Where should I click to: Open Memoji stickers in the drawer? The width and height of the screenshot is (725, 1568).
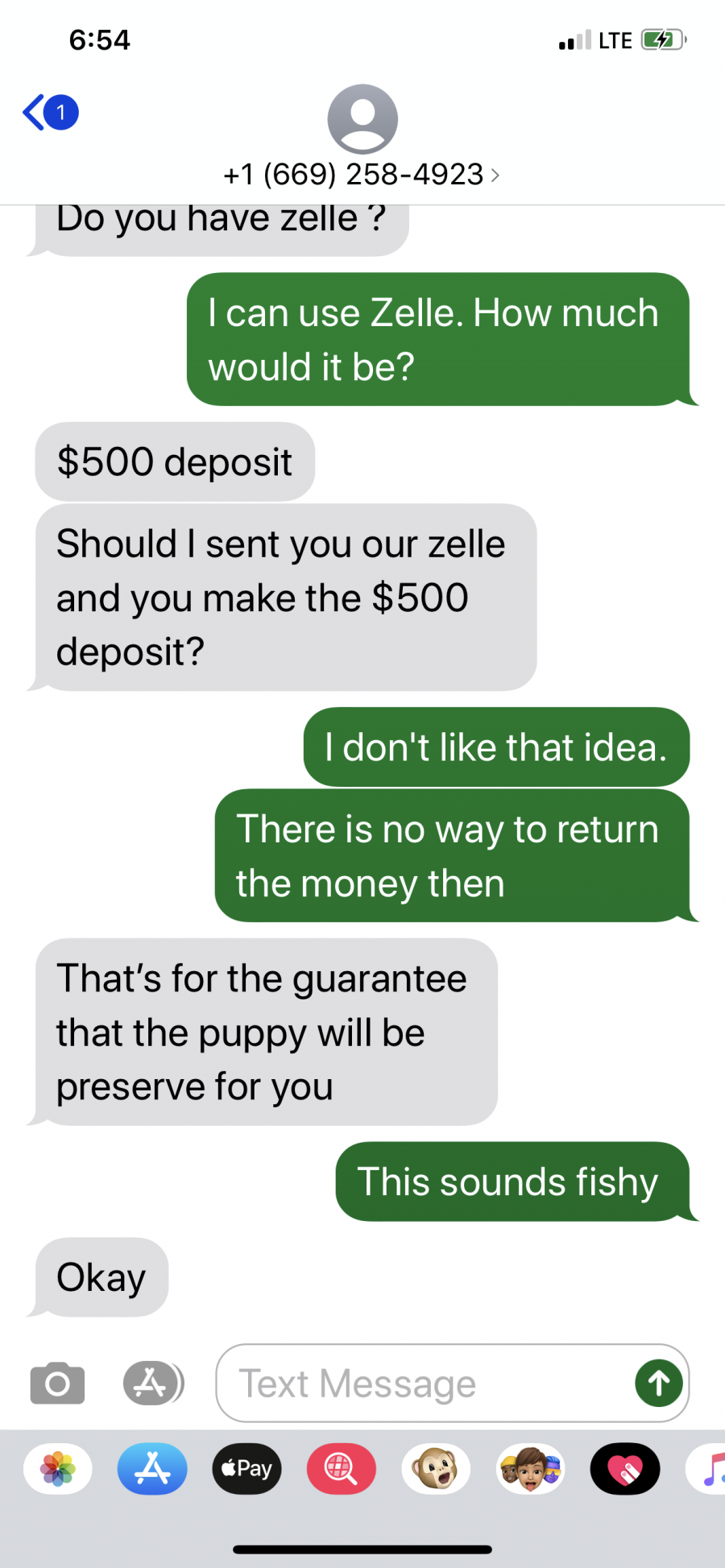pyautogui.click(x=530, y=1469)
